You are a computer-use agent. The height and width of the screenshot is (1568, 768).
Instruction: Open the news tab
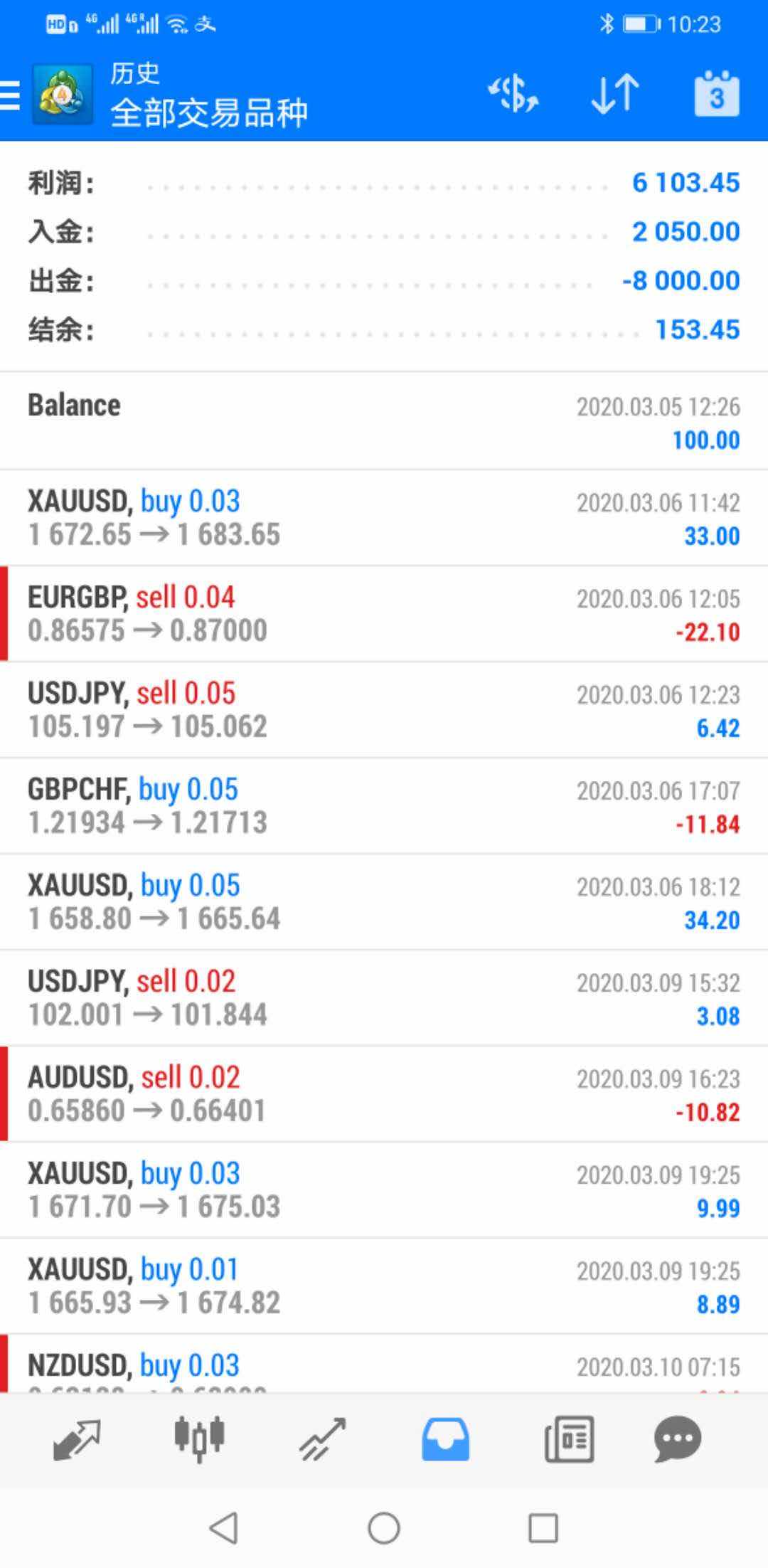[569, 1439]
